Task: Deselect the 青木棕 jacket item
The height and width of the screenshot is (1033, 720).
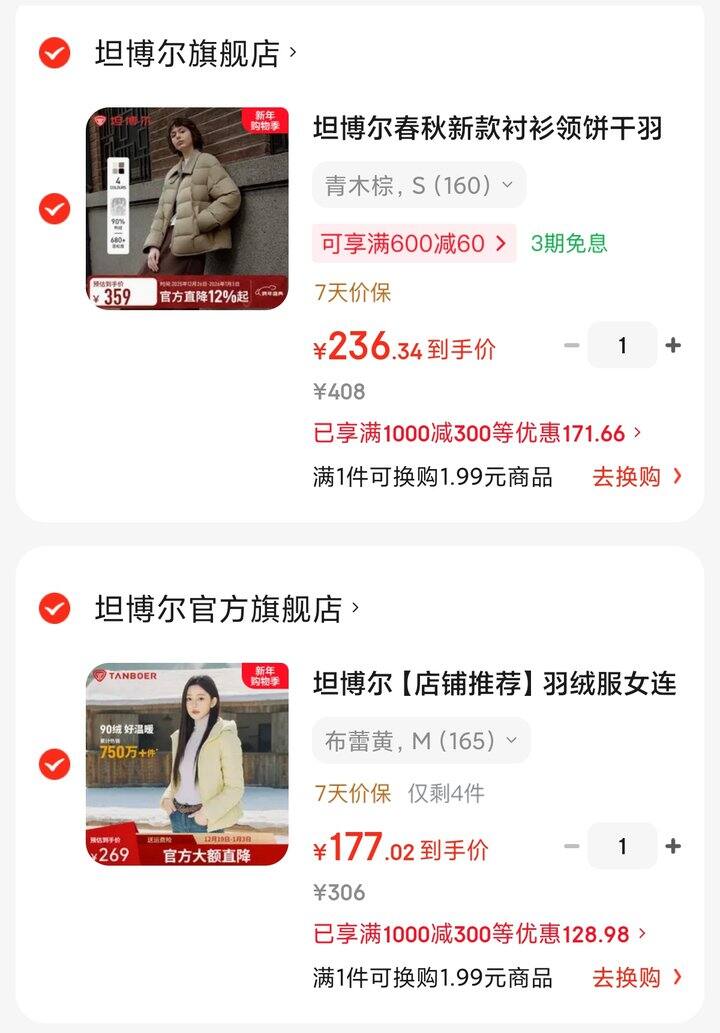Action: [x=54, y=209]
